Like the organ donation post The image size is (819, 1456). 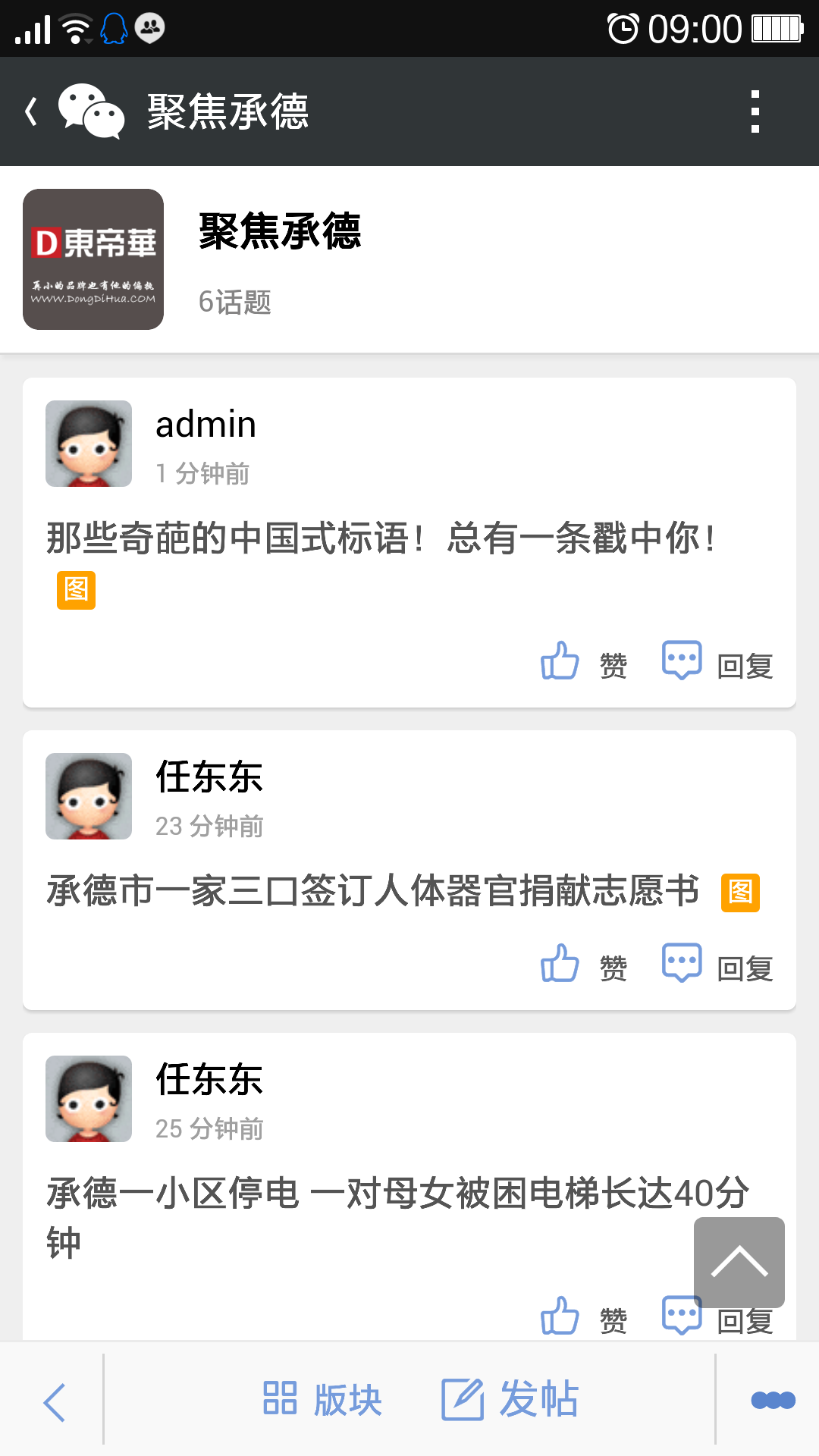[582, 965]
